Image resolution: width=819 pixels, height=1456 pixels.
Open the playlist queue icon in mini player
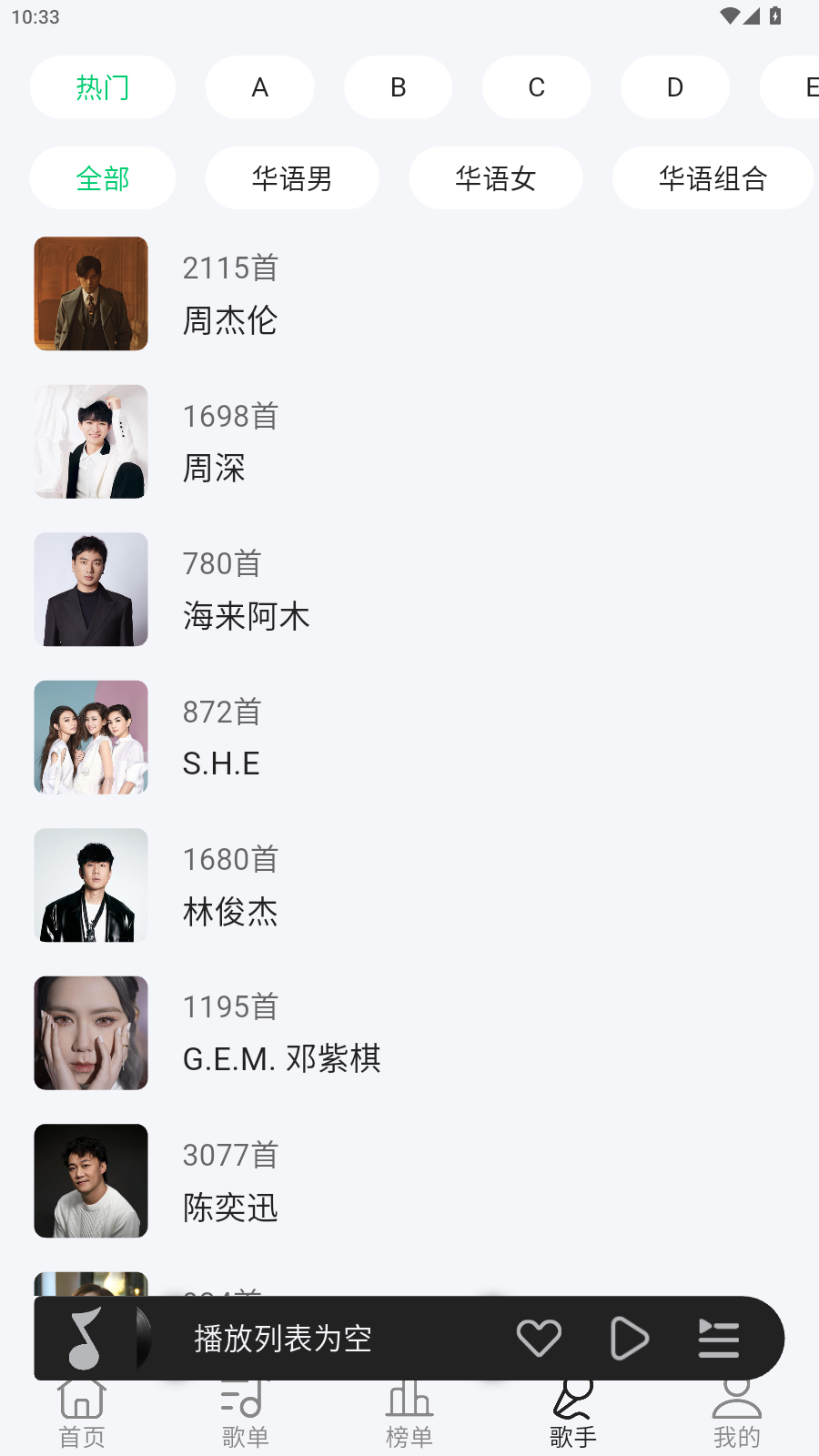[x=718, y=1338]
